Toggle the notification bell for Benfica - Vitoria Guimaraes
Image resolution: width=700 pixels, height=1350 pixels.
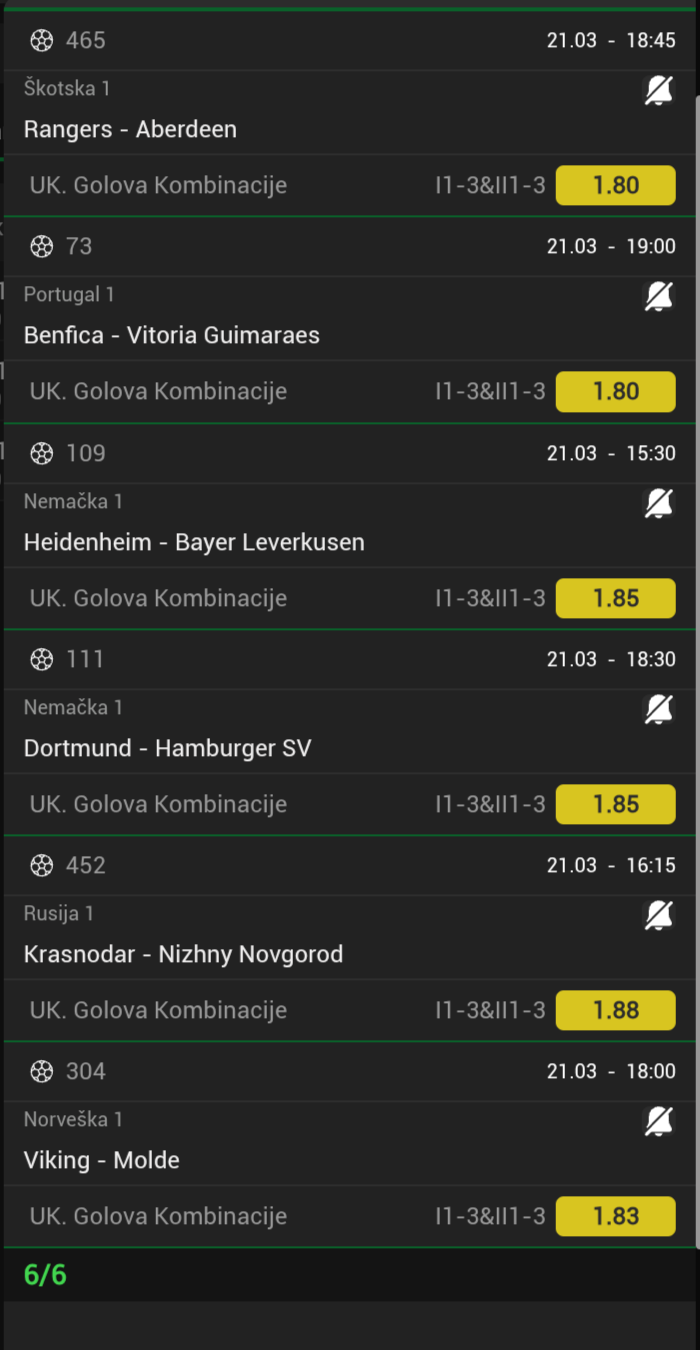[658, 297]
